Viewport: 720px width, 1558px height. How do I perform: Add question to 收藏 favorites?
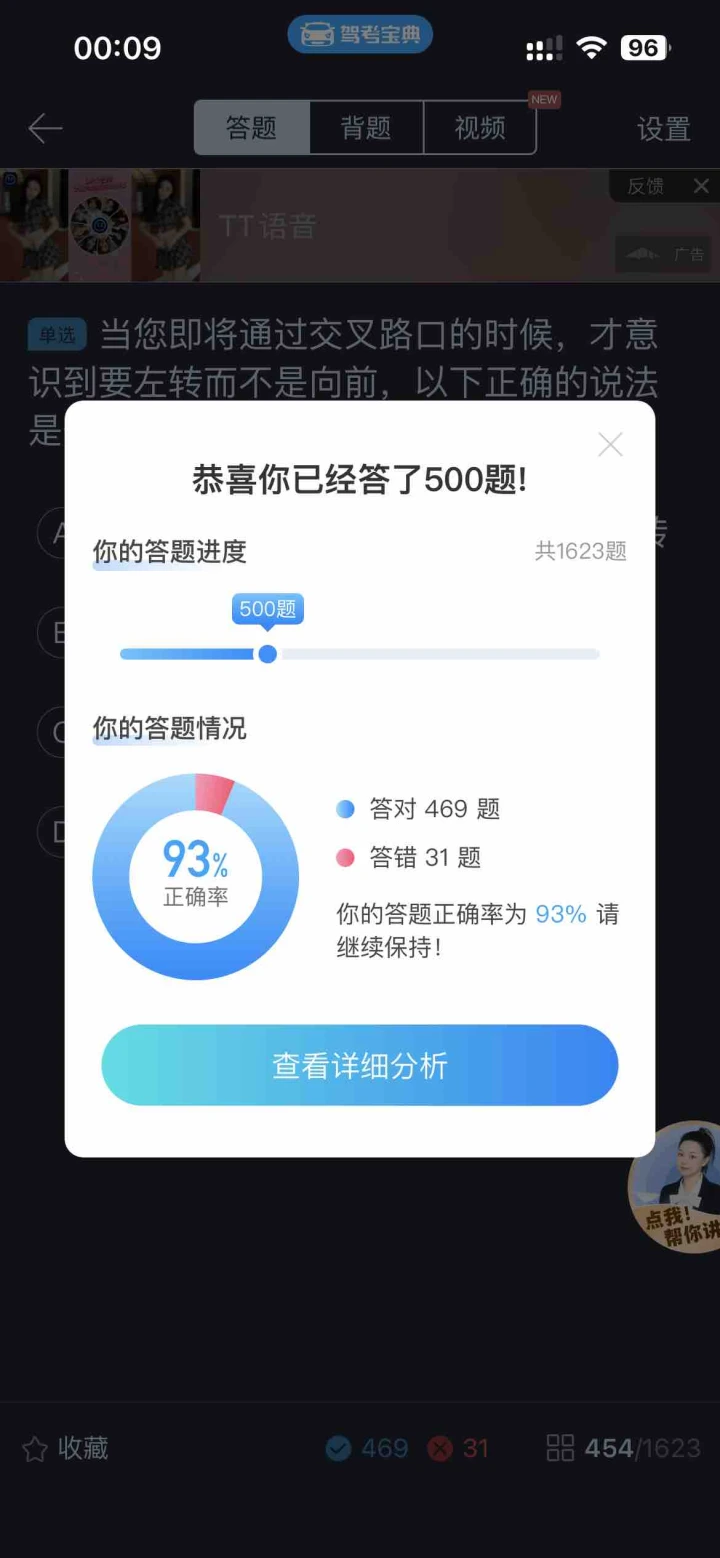coord(65,1448)
